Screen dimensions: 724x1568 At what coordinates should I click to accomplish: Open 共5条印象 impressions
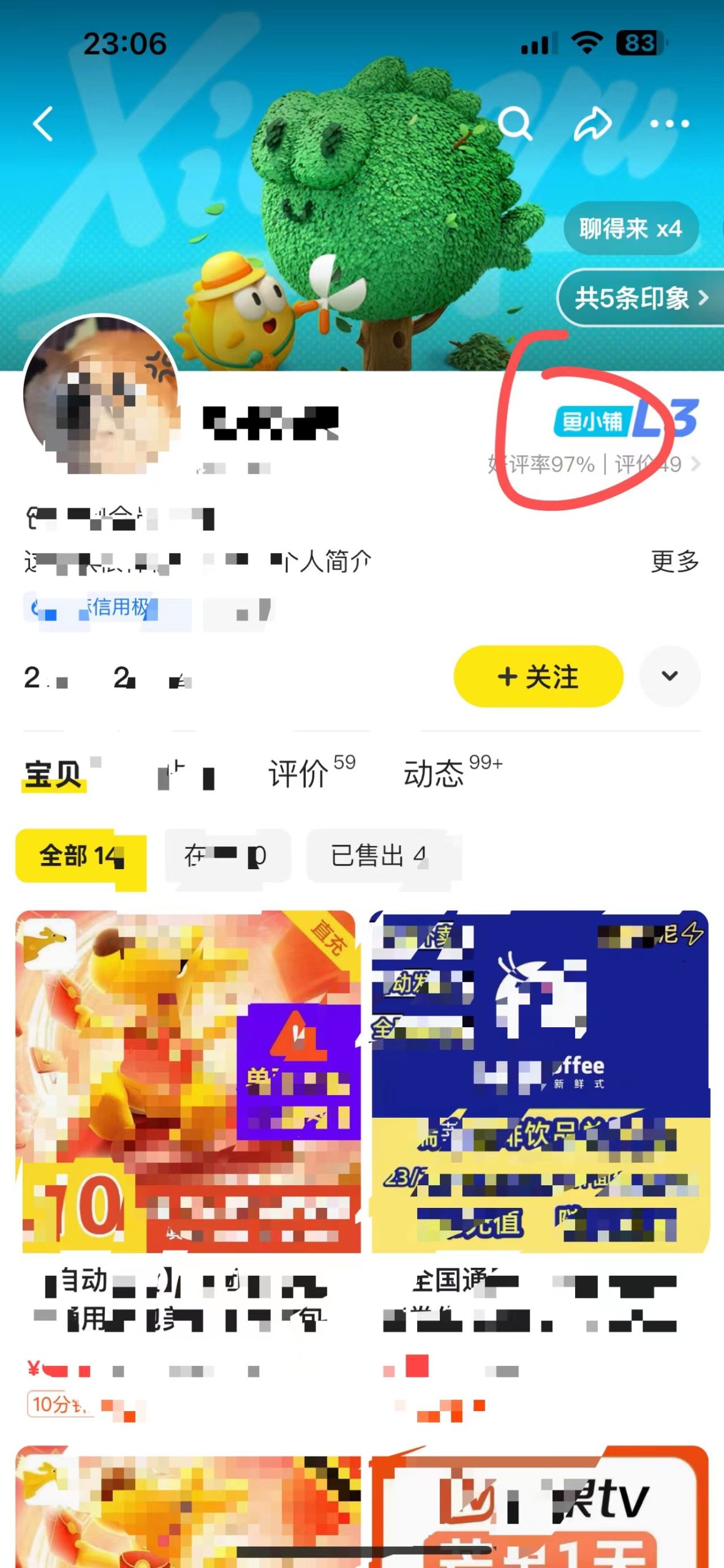(640, 298)
